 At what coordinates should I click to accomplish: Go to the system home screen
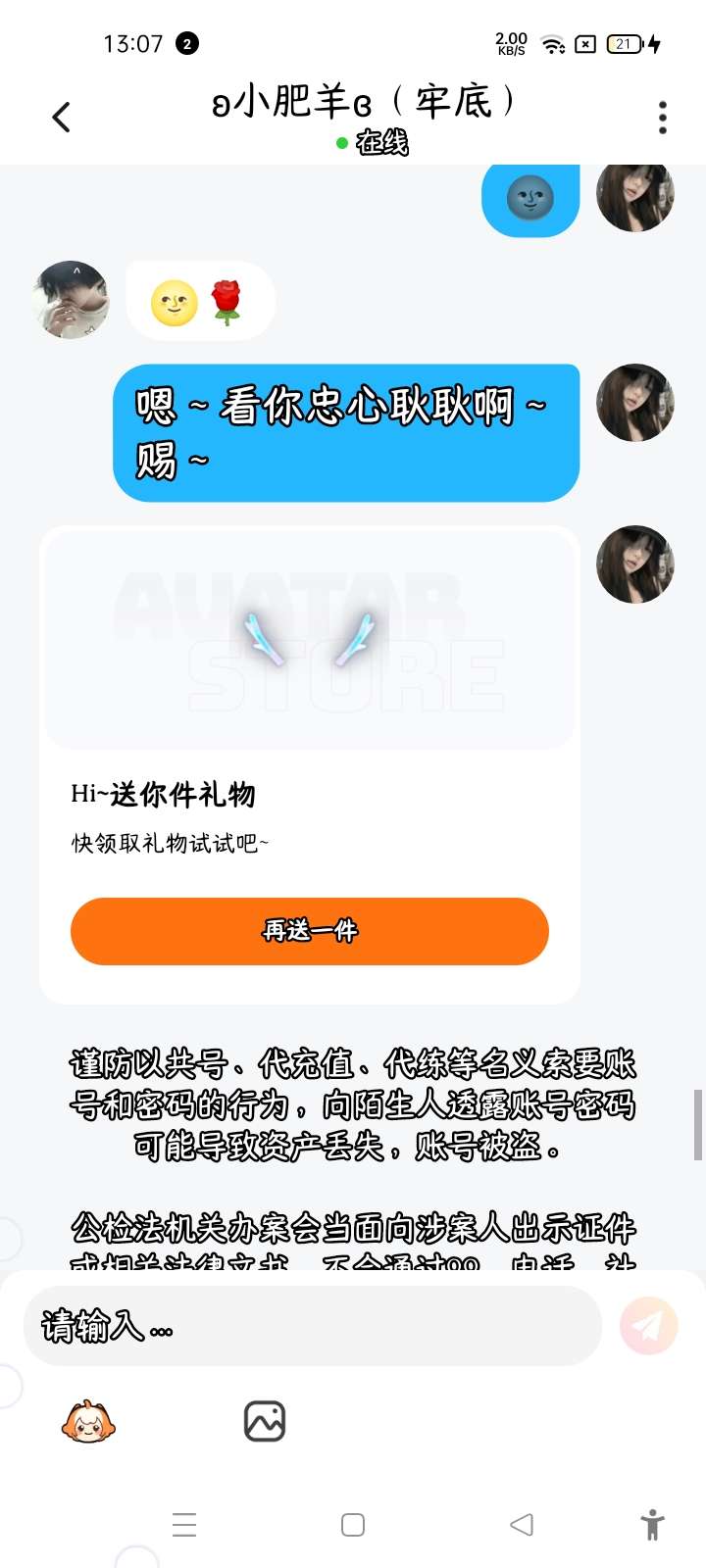click(353, 1525)
